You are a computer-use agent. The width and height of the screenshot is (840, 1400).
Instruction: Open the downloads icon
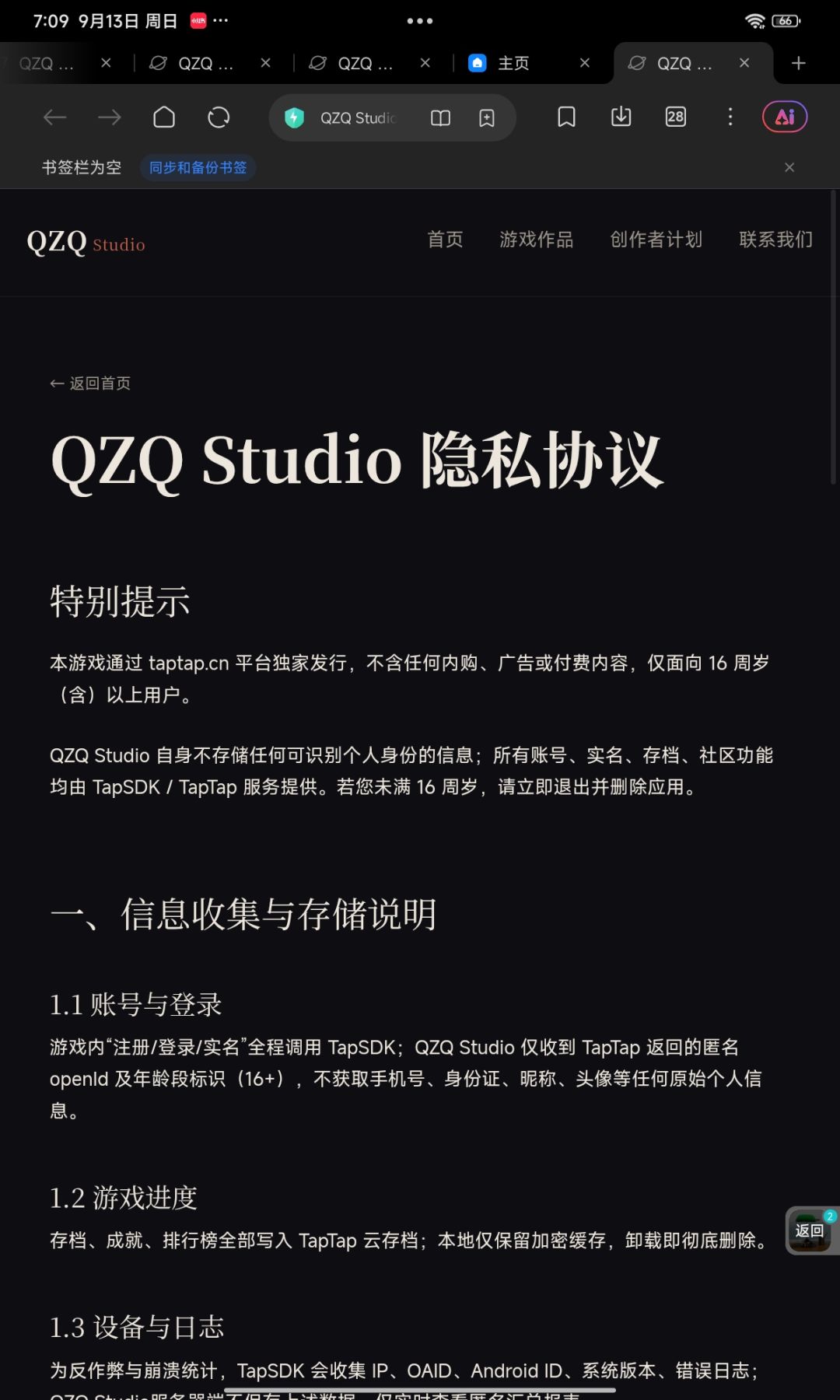click(621, 117)
